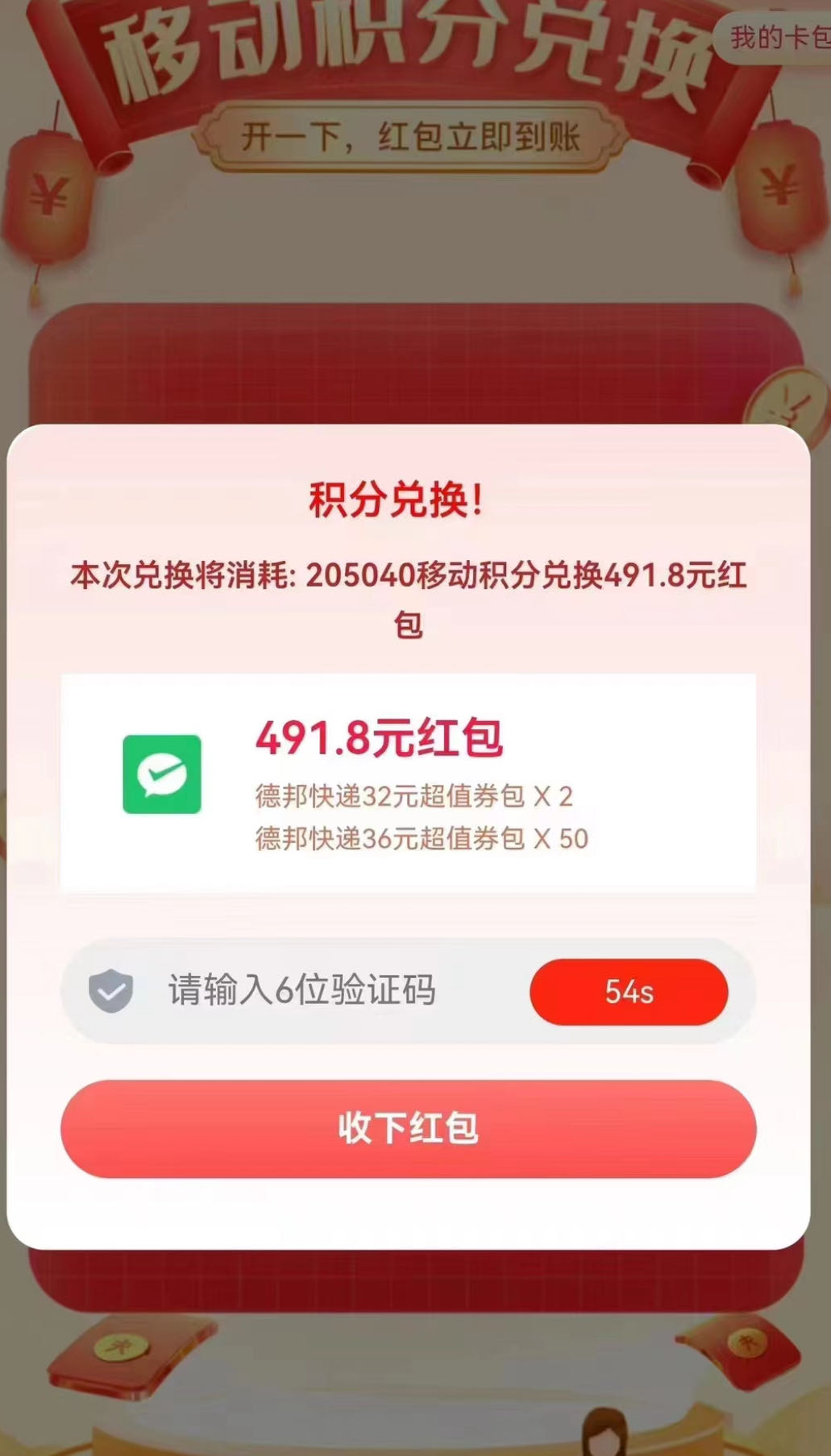The height and width of the screenshot is (1456, 831).
Task: Tap 收下红包 to accept the red packet
Action: (x=409, y=1129)
